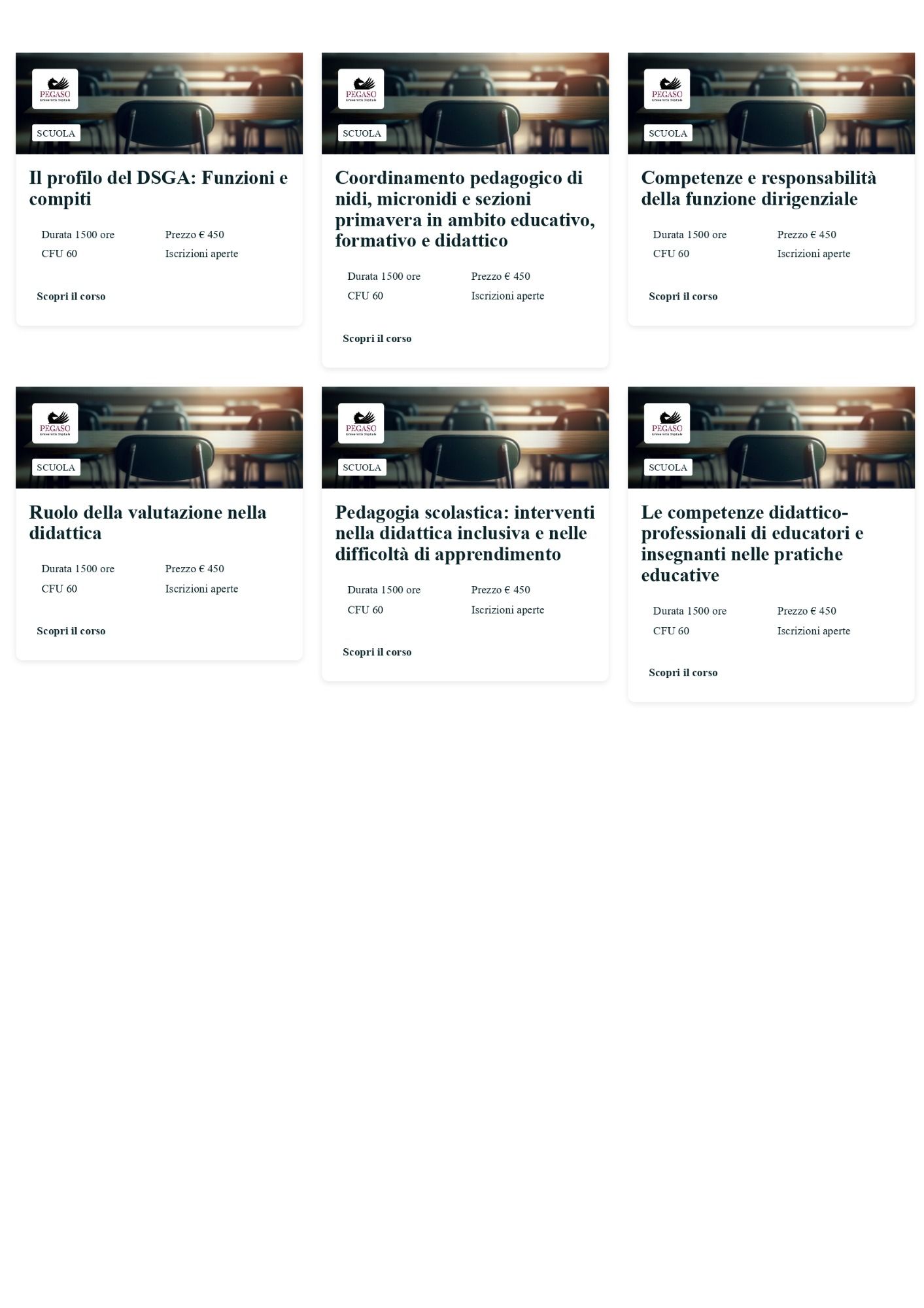This screenshot has height=1308, width=924.
Task: Open 'Scopri il corso' for Ruolo della valutazione
Action: click(71, 631)
